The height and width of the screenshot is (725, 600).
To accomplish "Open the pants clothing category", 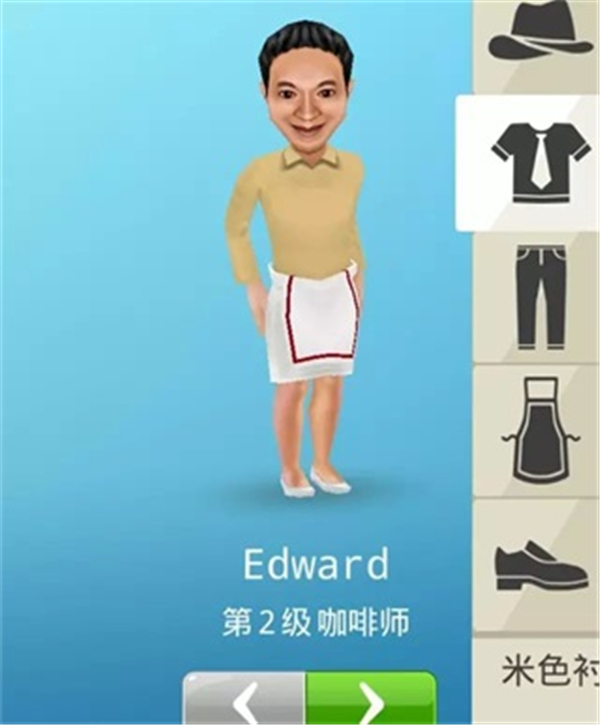I will coord(540,297).
